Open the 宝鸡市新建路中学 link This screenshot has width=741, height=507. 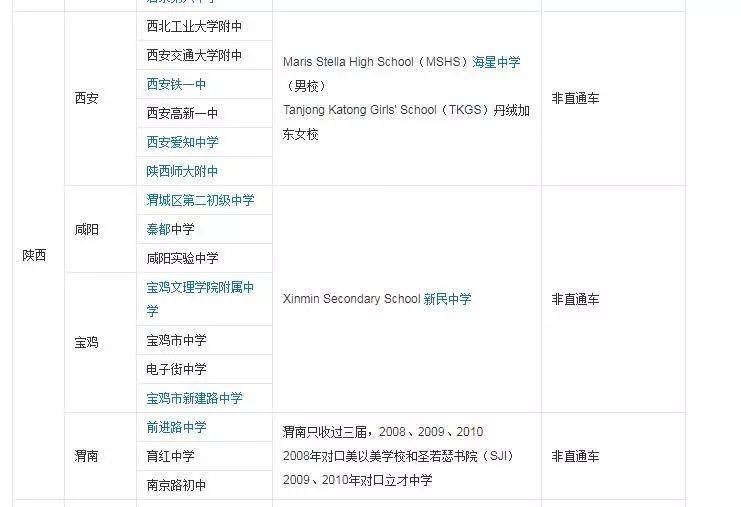(194, 398)
